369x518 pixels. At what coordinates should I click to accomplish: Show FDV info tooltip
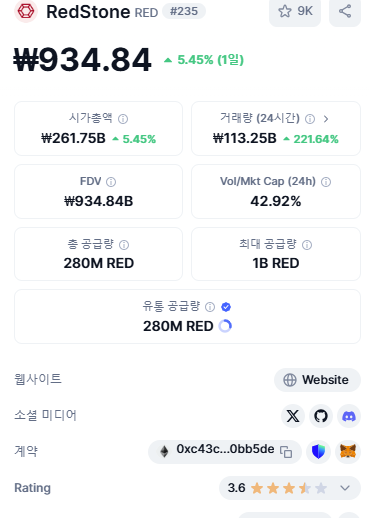coord(111,182)
